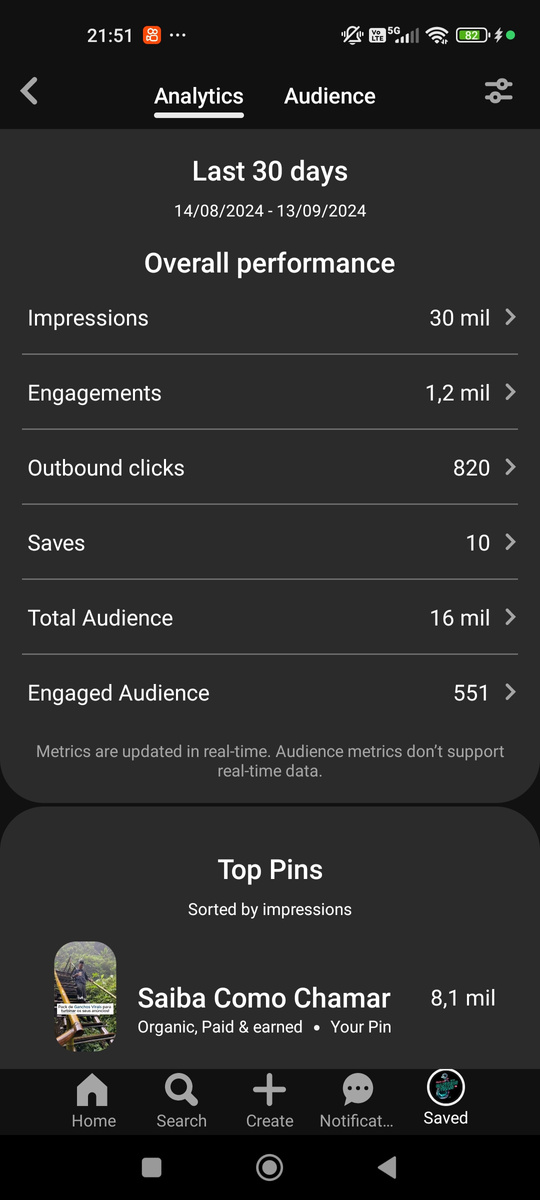The height and width of the screenshot is (1200, 540).
Task: Show details for Saves
Action: (x=270, y=543)
